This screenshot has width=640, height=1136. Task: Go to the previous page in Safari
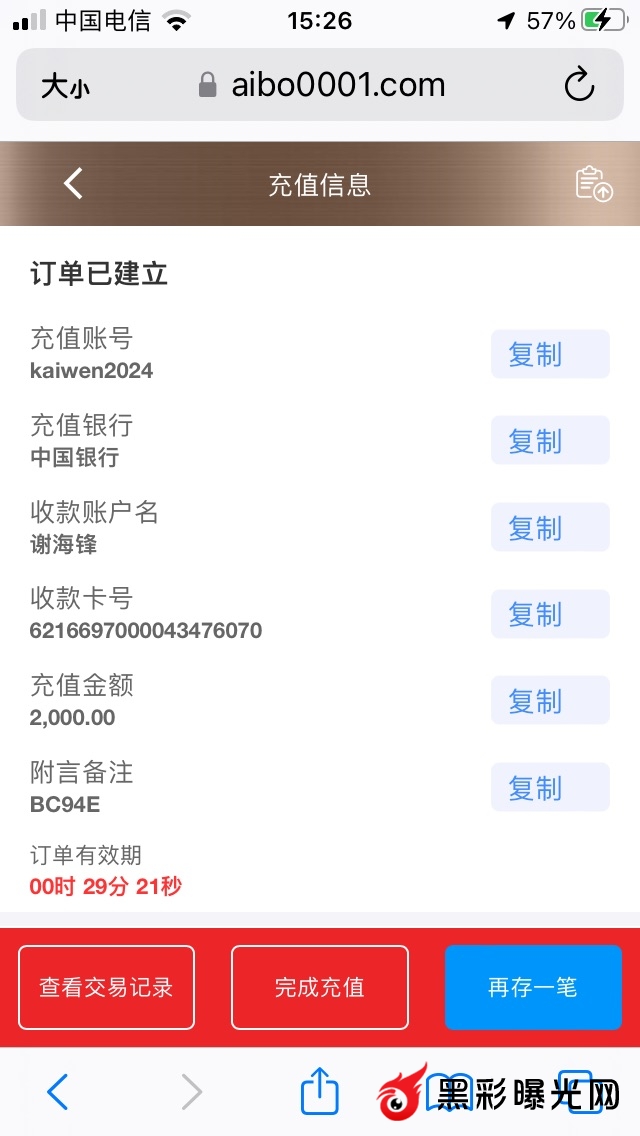point(58,1091)
